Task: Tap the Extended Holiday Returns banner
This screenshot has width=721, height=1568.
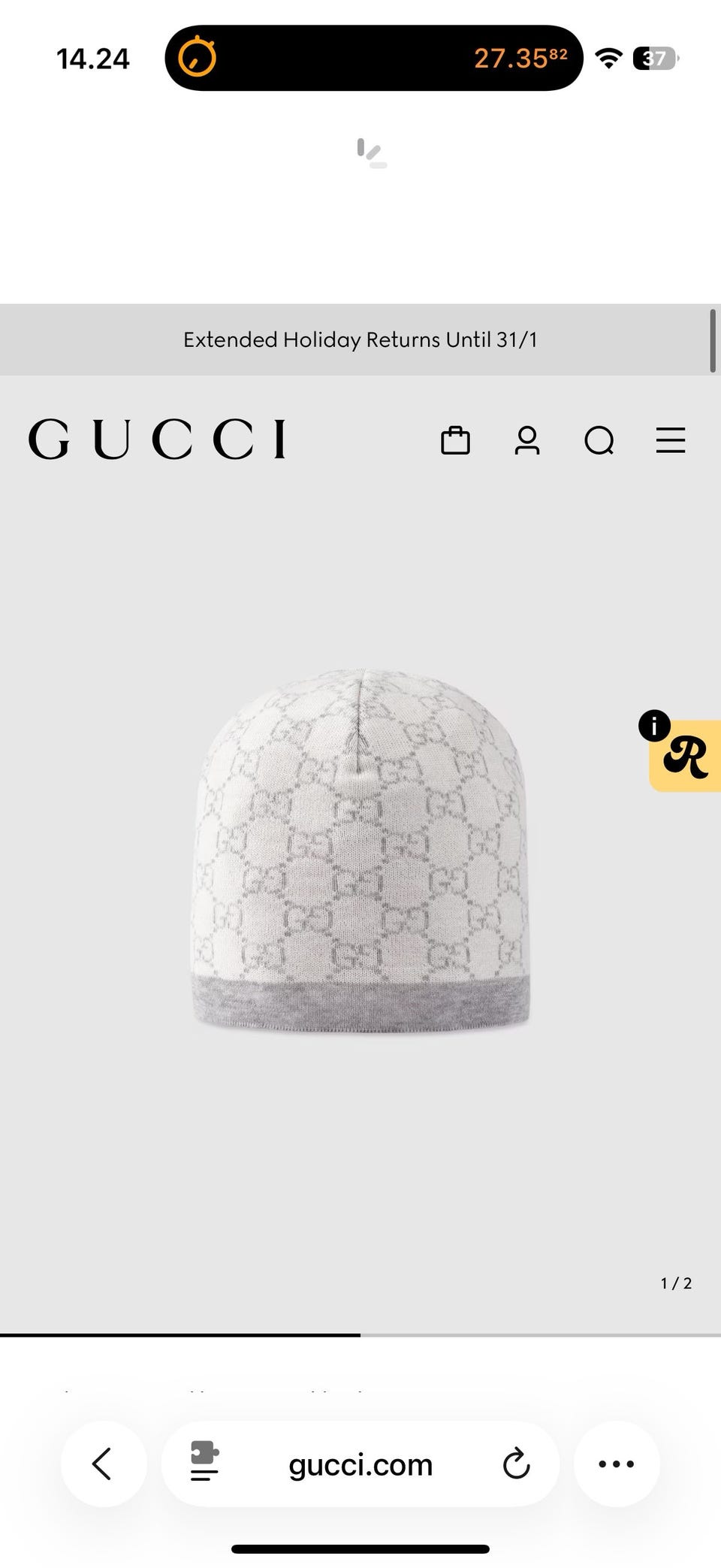Action: [360, 340]
